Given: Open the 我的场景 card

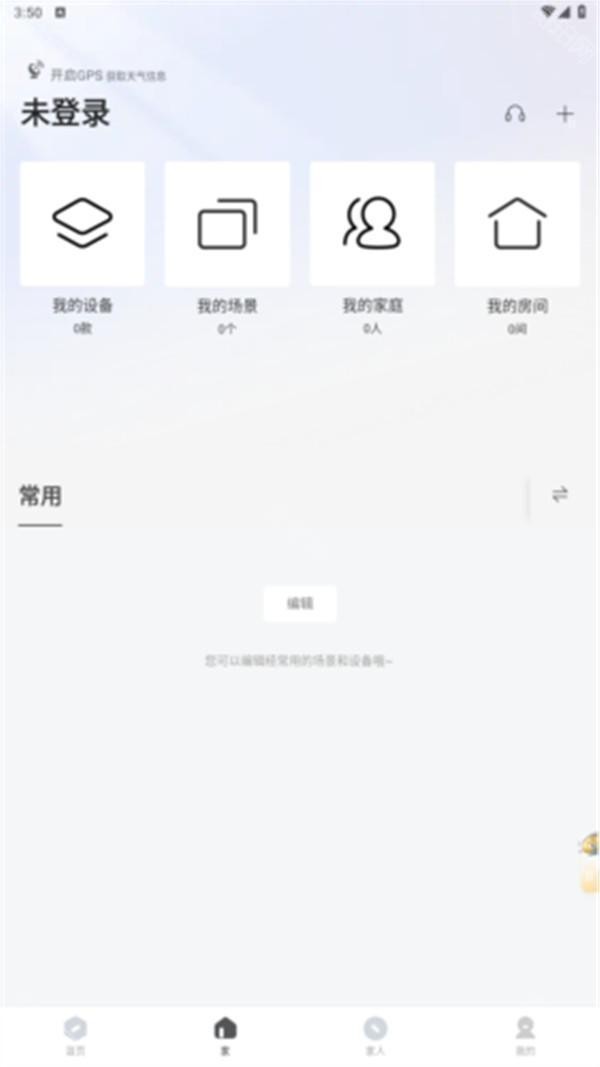Looking at the screenshot, I should [x=227, y=225].
